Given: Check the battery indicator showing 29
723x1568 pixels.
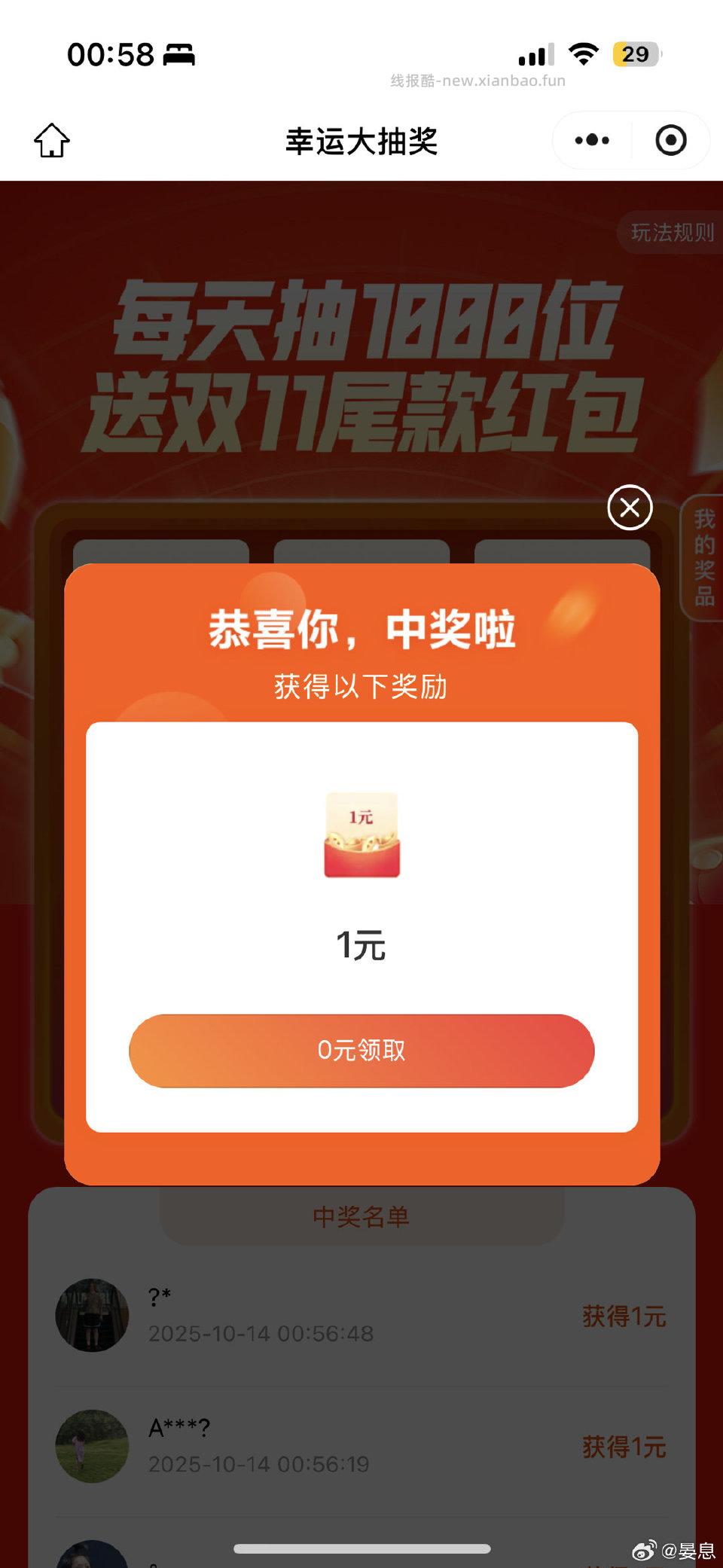Looking at the screenshot, I should (635, 54).
